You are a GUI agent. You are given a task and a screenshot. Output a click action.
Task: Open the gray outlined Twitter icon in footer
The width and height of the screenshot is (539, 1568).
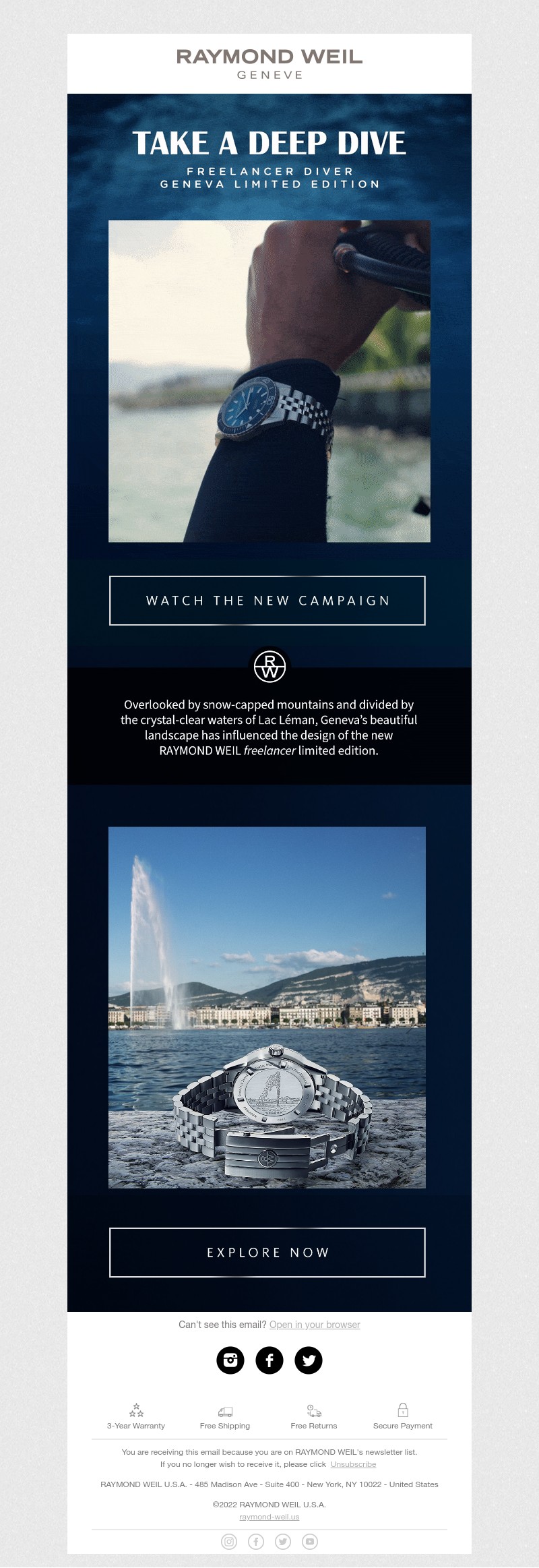click(283, 1542)
